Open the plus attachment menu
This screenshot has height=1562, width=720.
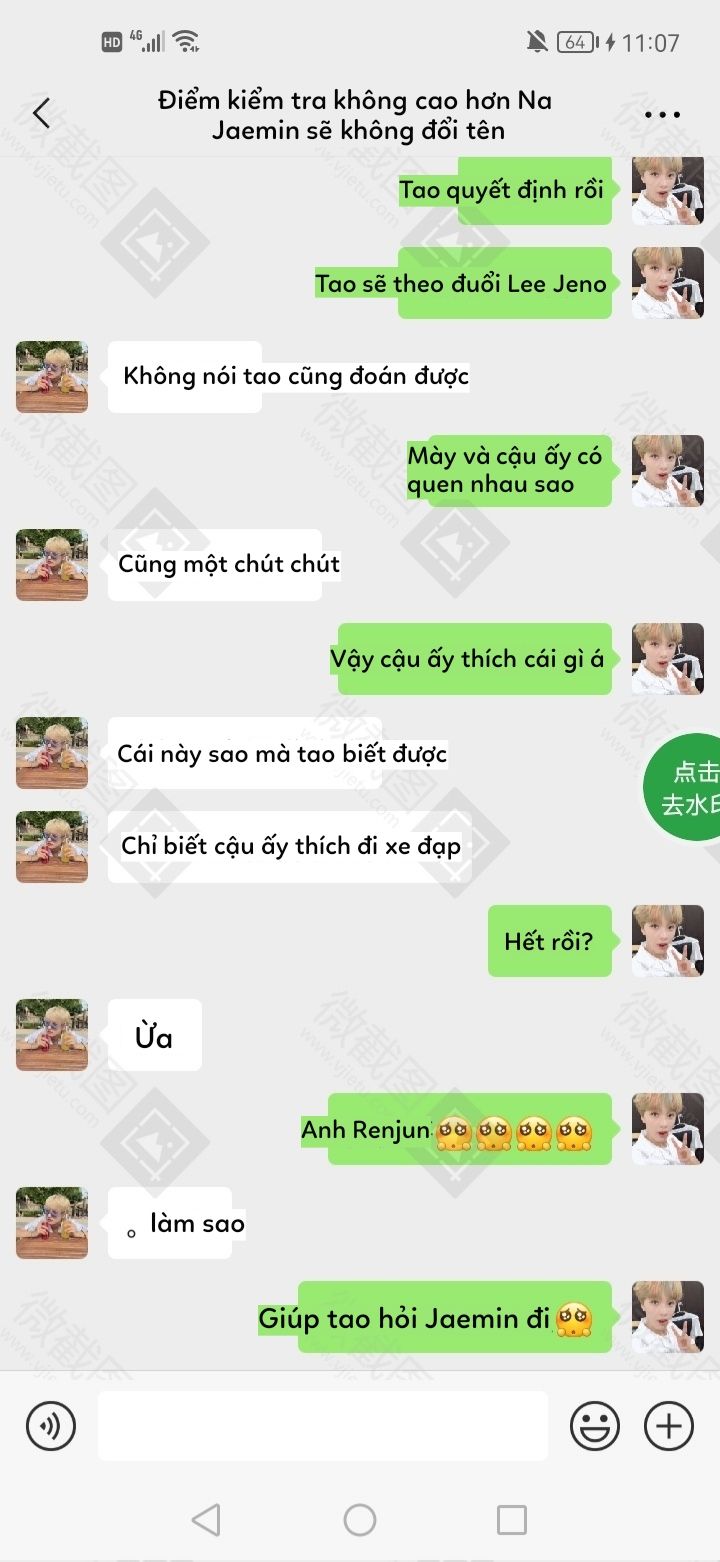tap(669, 1426)
